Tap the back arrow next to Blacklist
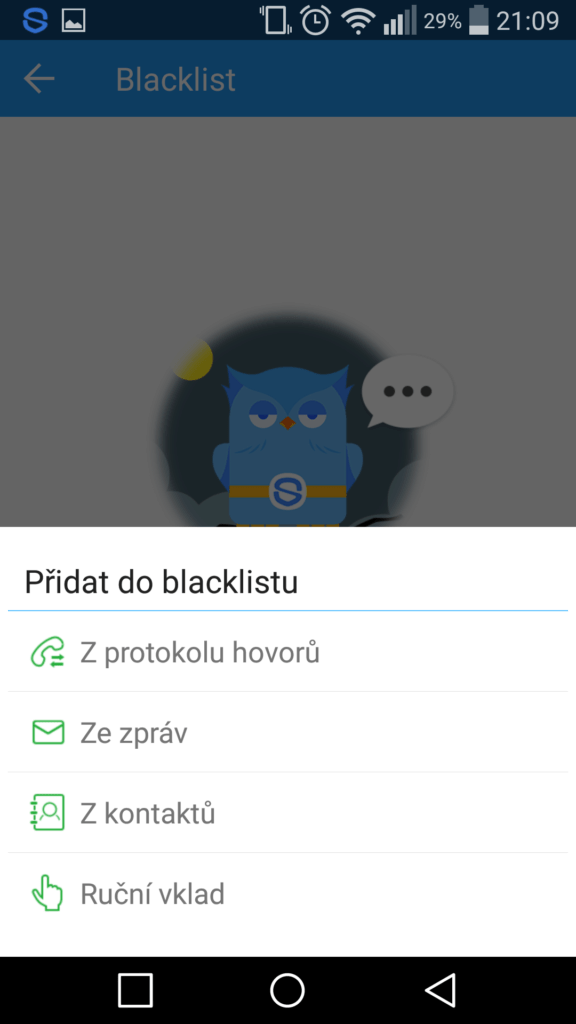 point(39,79)
